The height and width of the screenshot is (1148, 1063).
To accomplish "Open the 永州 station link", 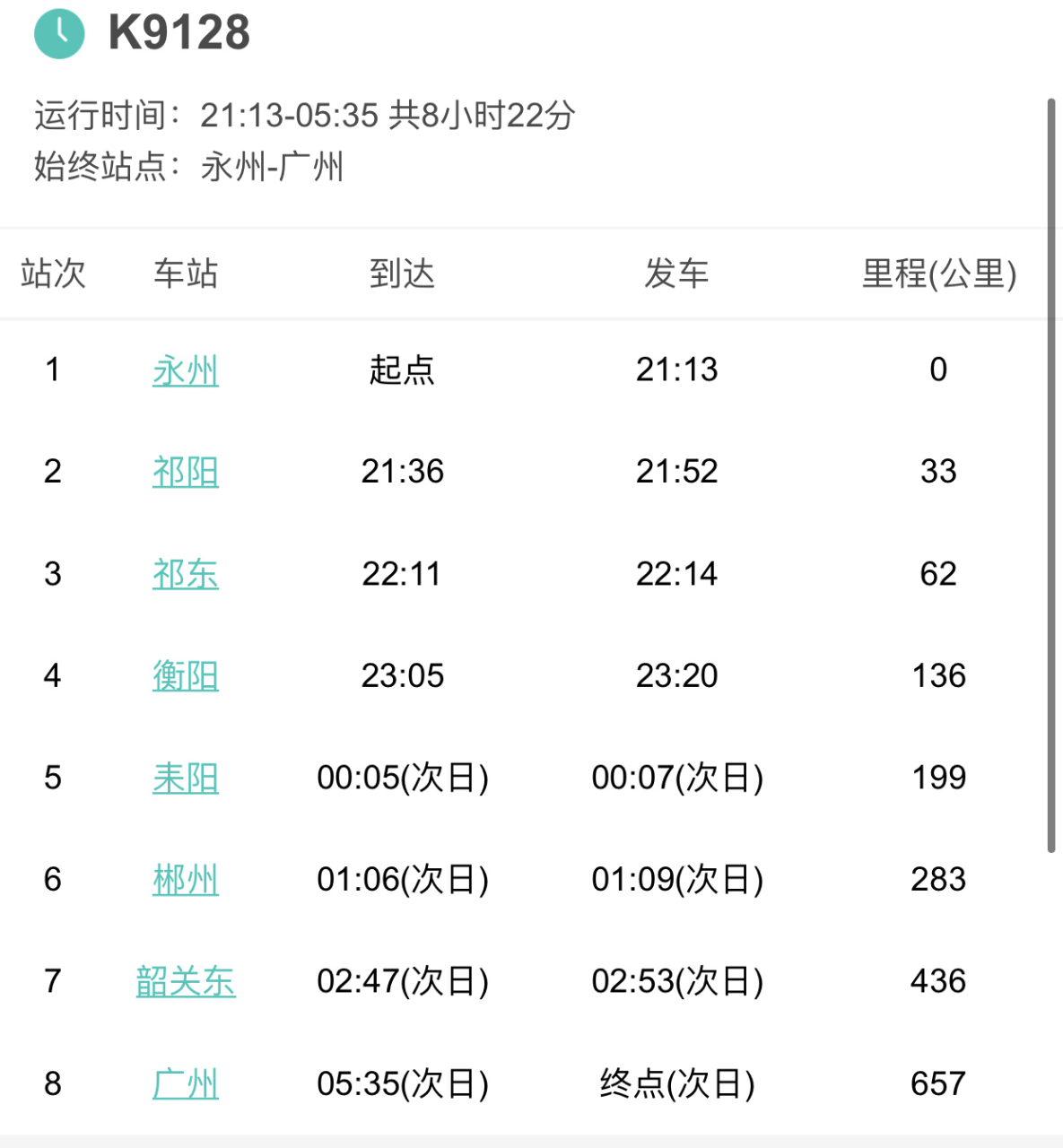I will click(186, 370).
